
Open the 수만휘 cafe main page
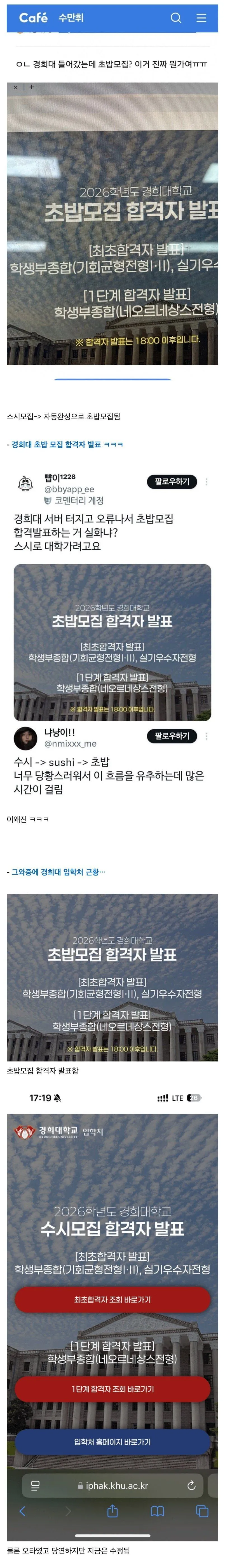click(71, 18)
